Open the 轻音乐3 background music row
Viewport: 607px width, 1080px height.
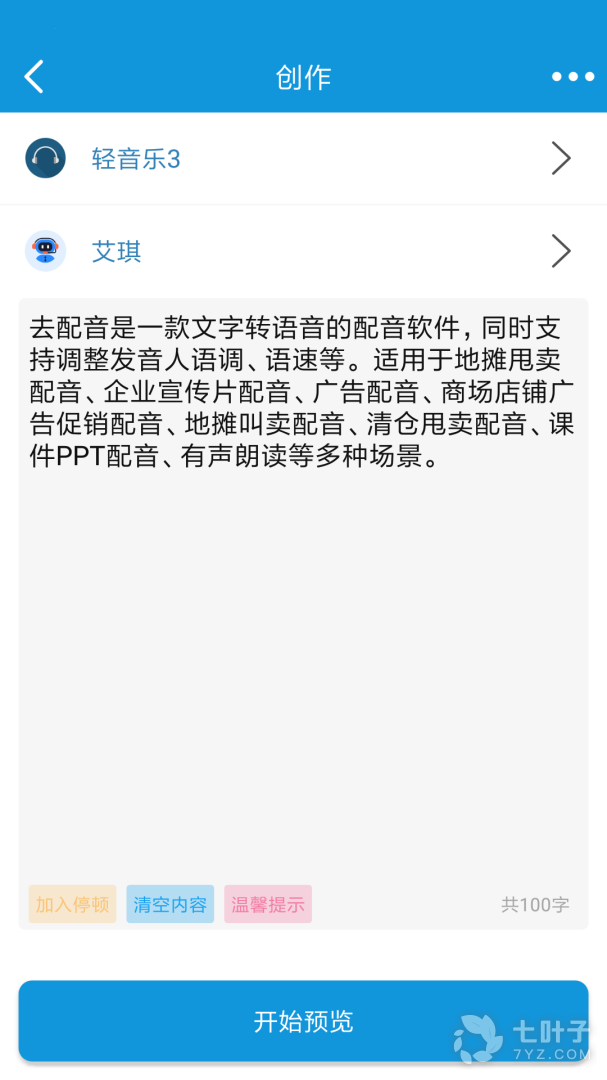point(303,159)
